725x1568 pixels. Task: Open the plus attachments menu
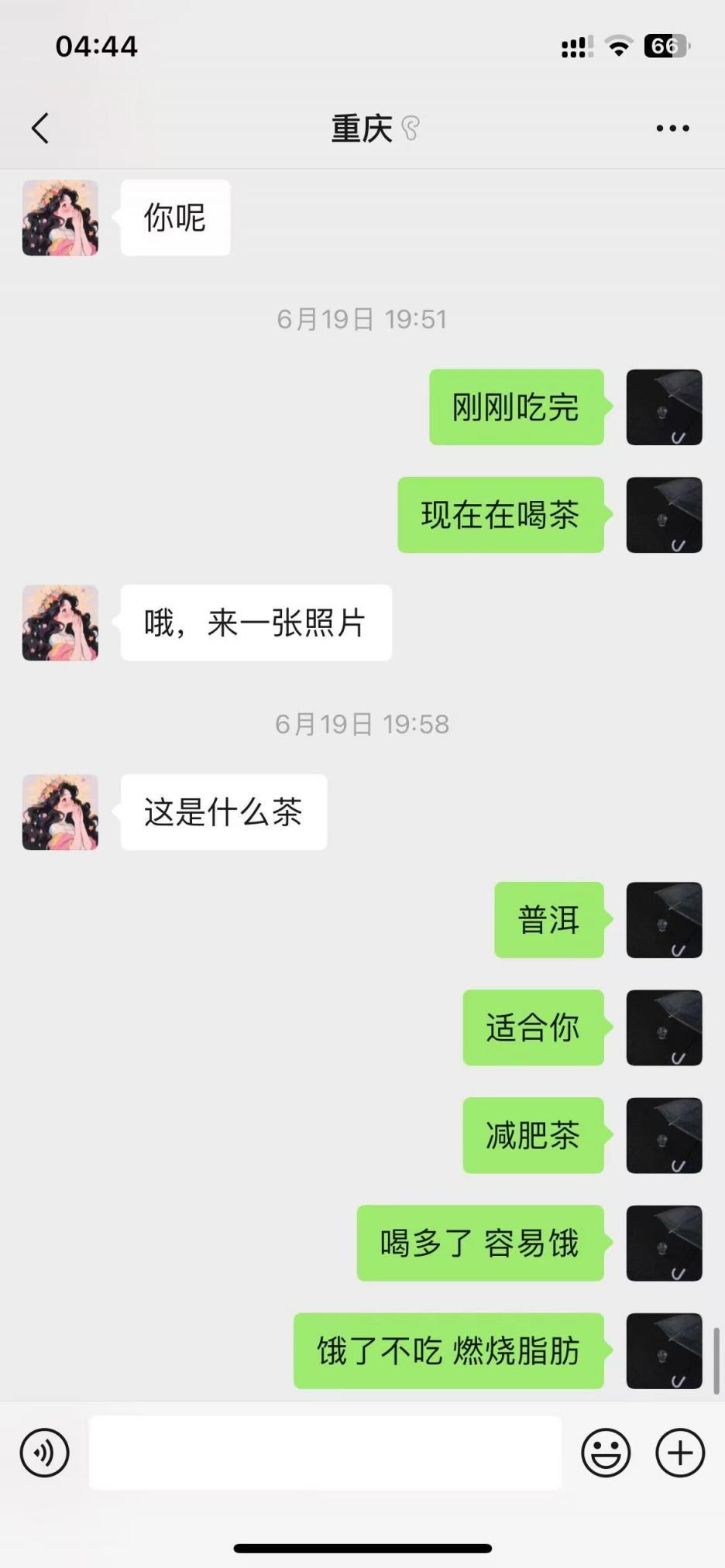point(679,1452)
